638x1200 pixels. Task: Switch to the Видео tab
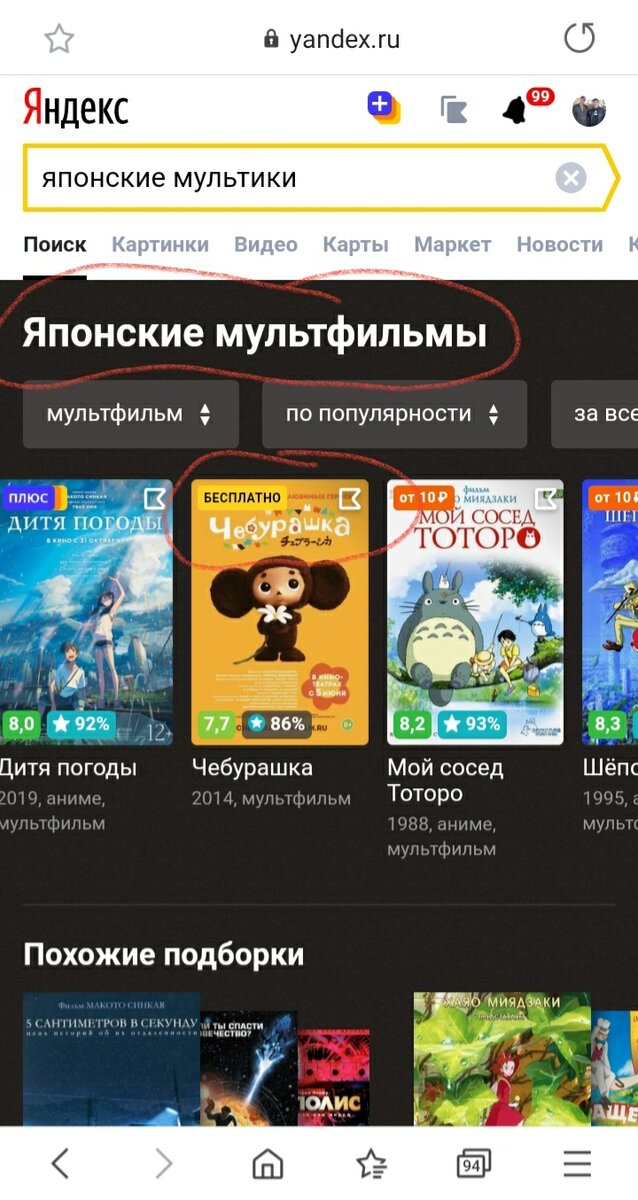coord(266,244)
